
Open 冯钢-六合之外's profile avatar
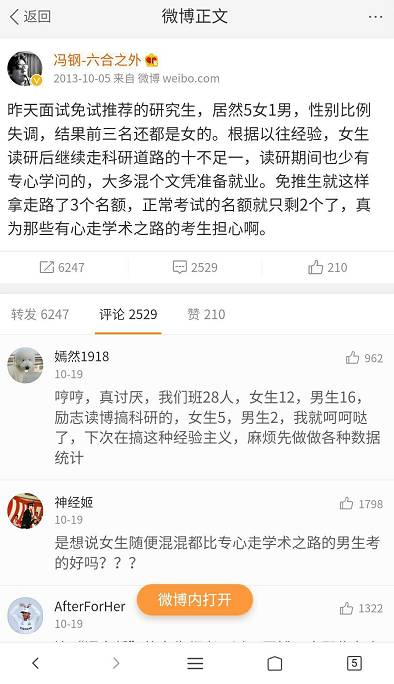(25, 69)
